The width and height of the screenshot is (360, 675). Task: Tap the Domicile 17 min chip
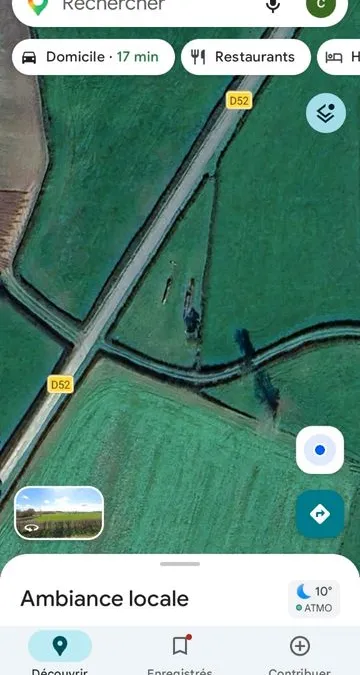(x=93, y=57)
